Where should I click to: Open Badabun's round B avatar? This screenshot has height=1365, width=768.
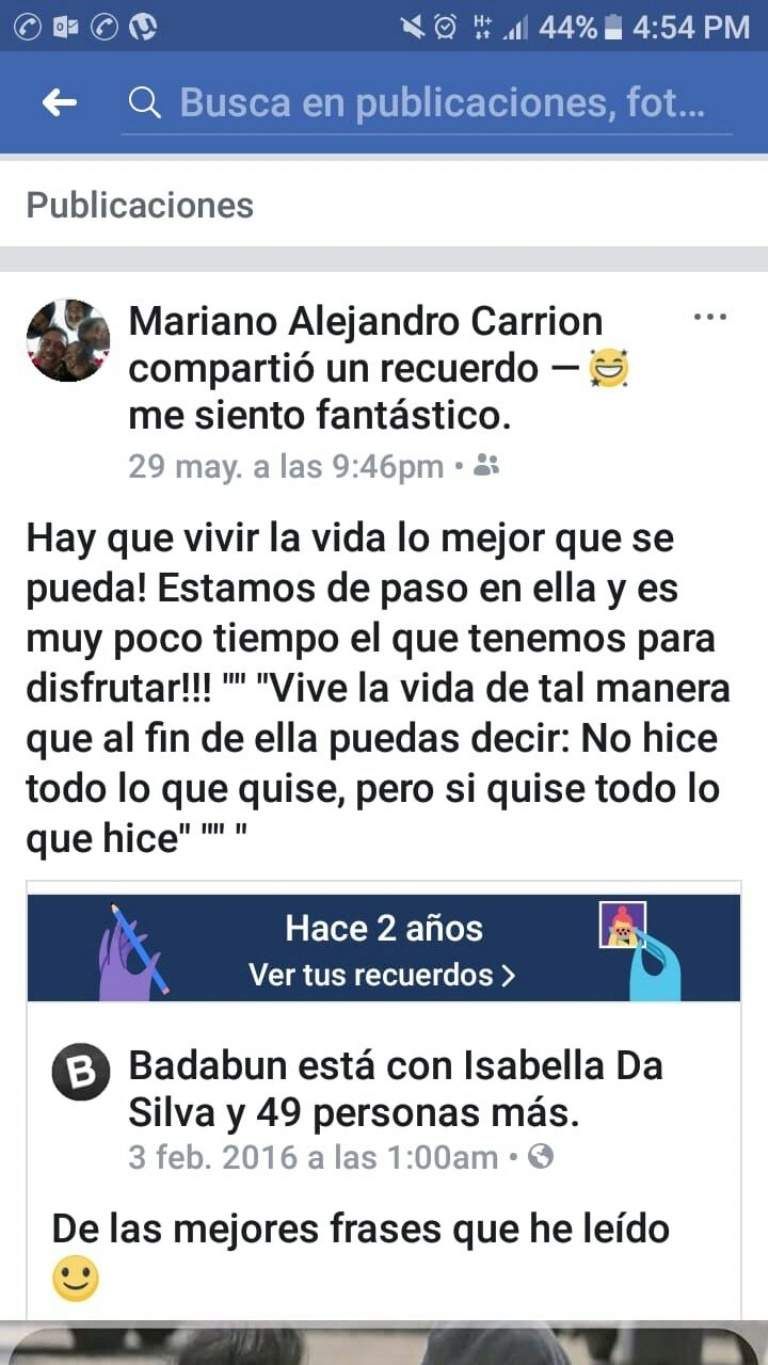click(80, 1073)
